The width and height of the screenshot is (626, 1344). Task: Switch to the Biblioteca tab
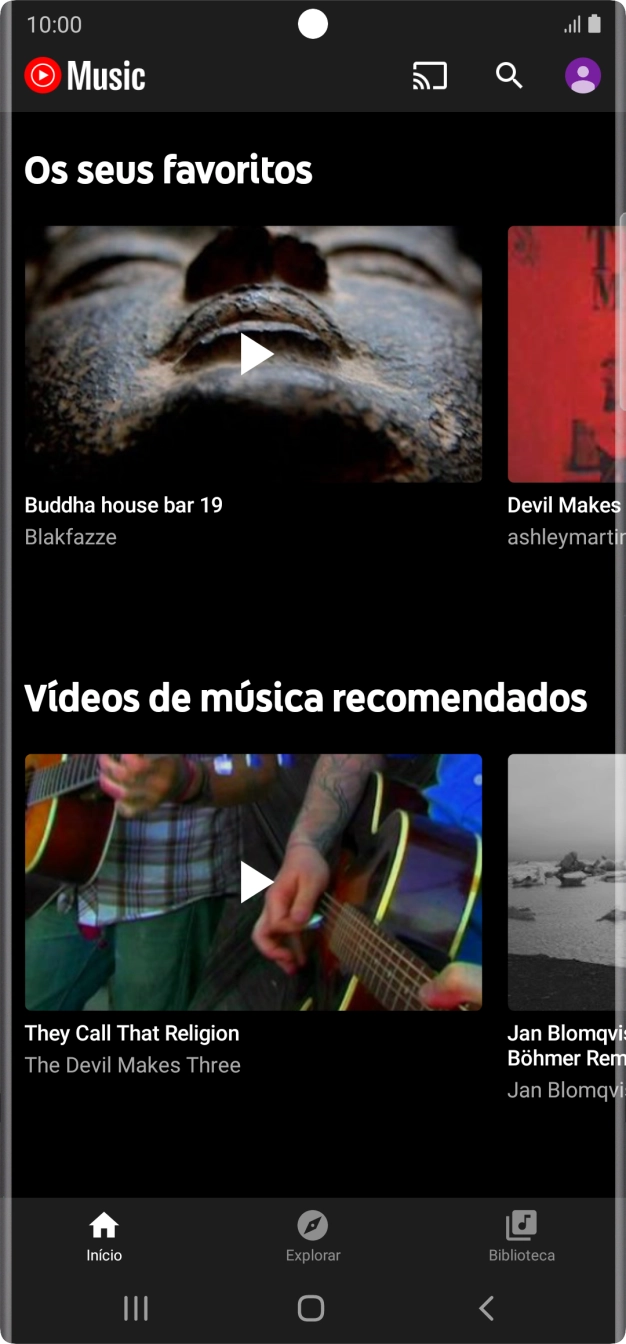[x=521, y=1236]
